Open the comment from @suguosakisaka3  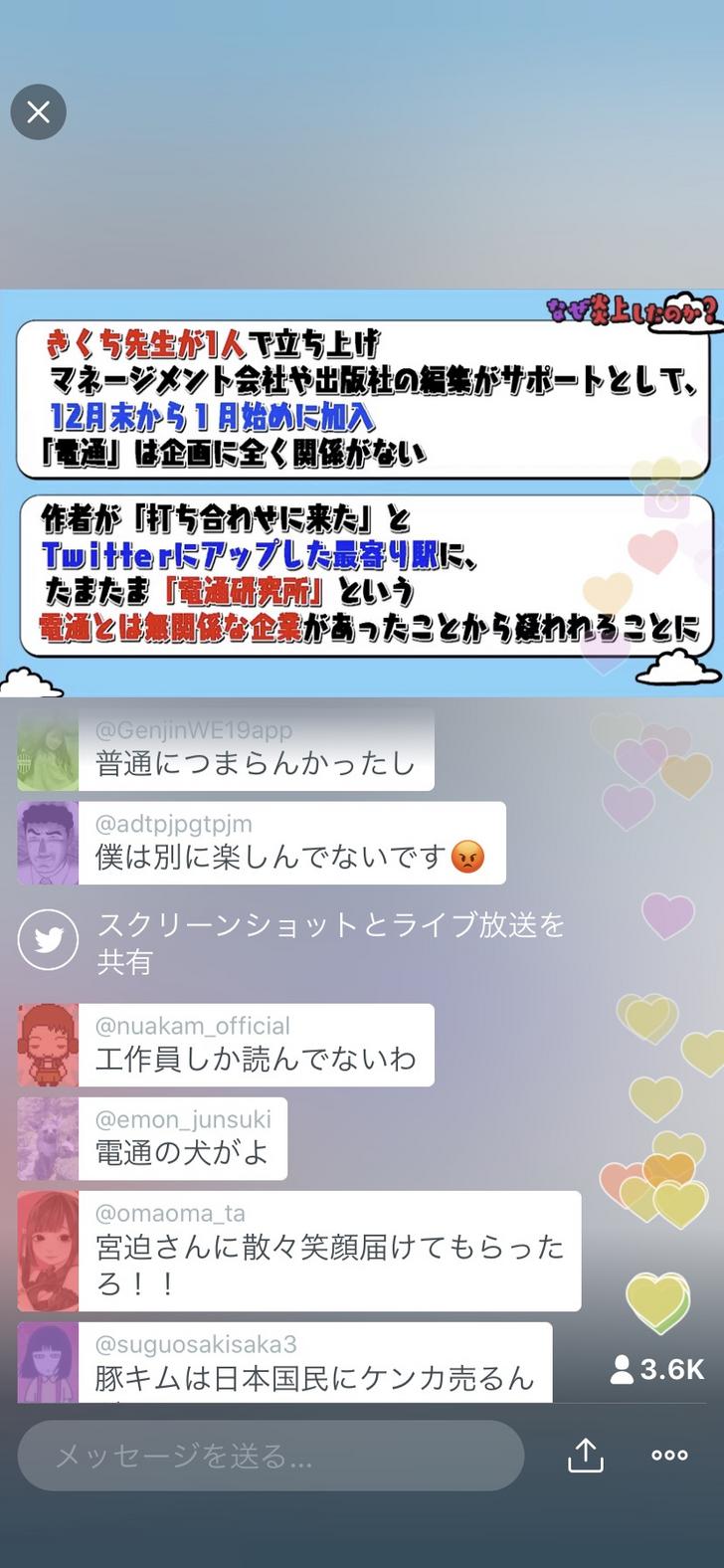coord(284,1362)
